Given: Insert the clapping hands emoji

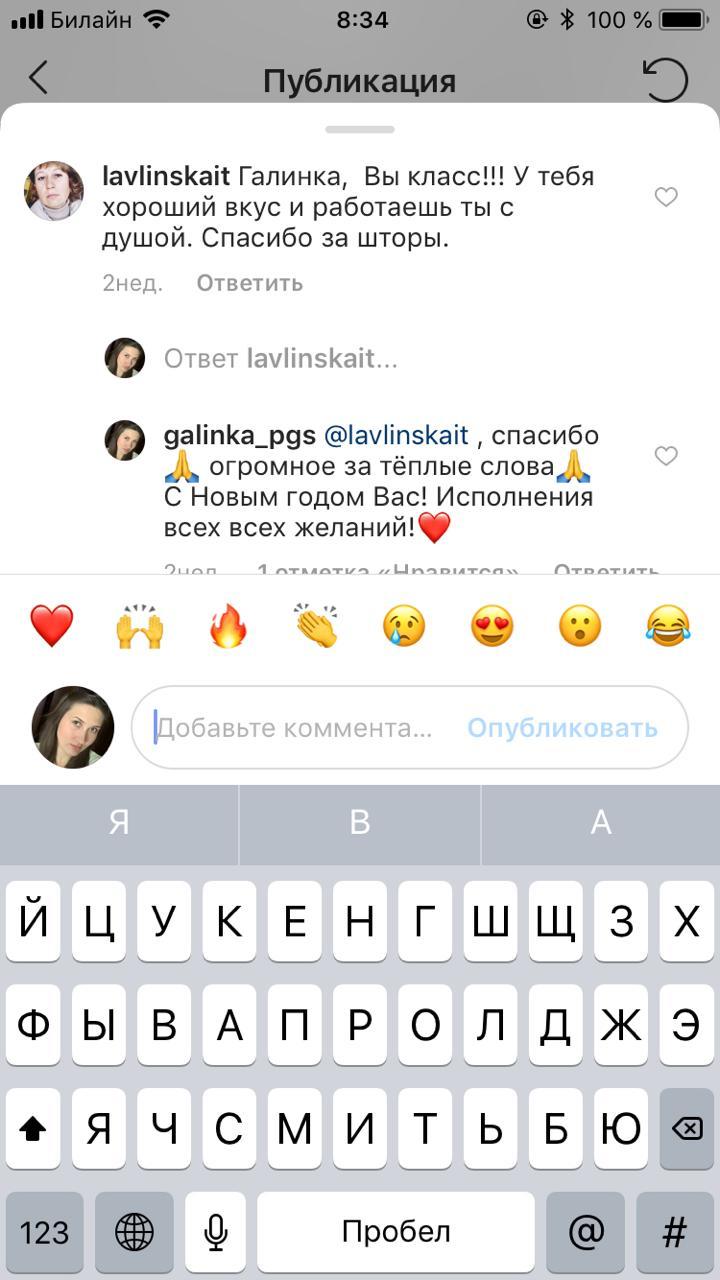Looking at the screenshot, I should (x=316, y=627).
